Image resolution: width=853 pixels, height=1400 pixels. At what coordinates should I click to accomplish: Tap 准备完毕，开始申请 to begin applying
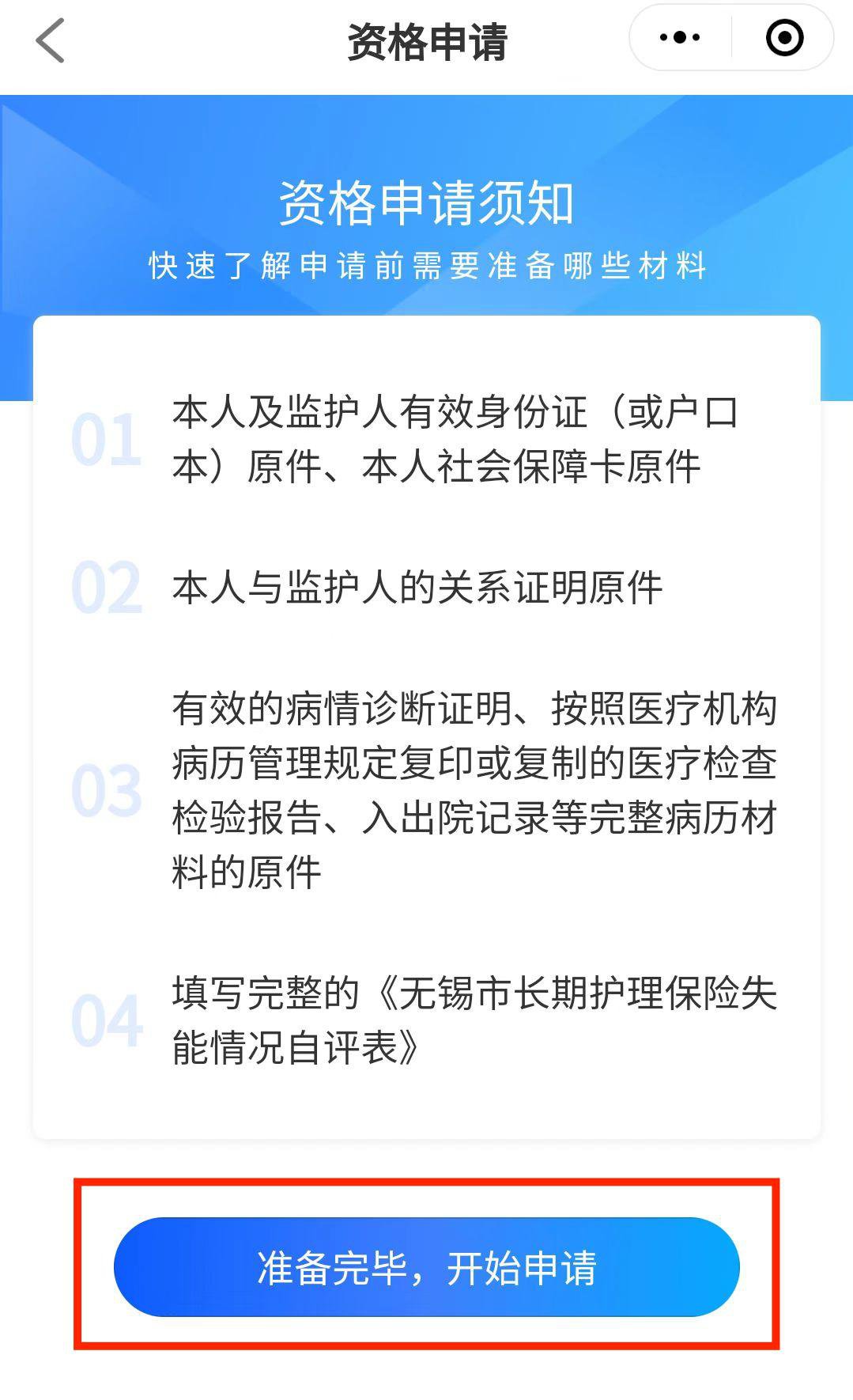point(427,1267)
